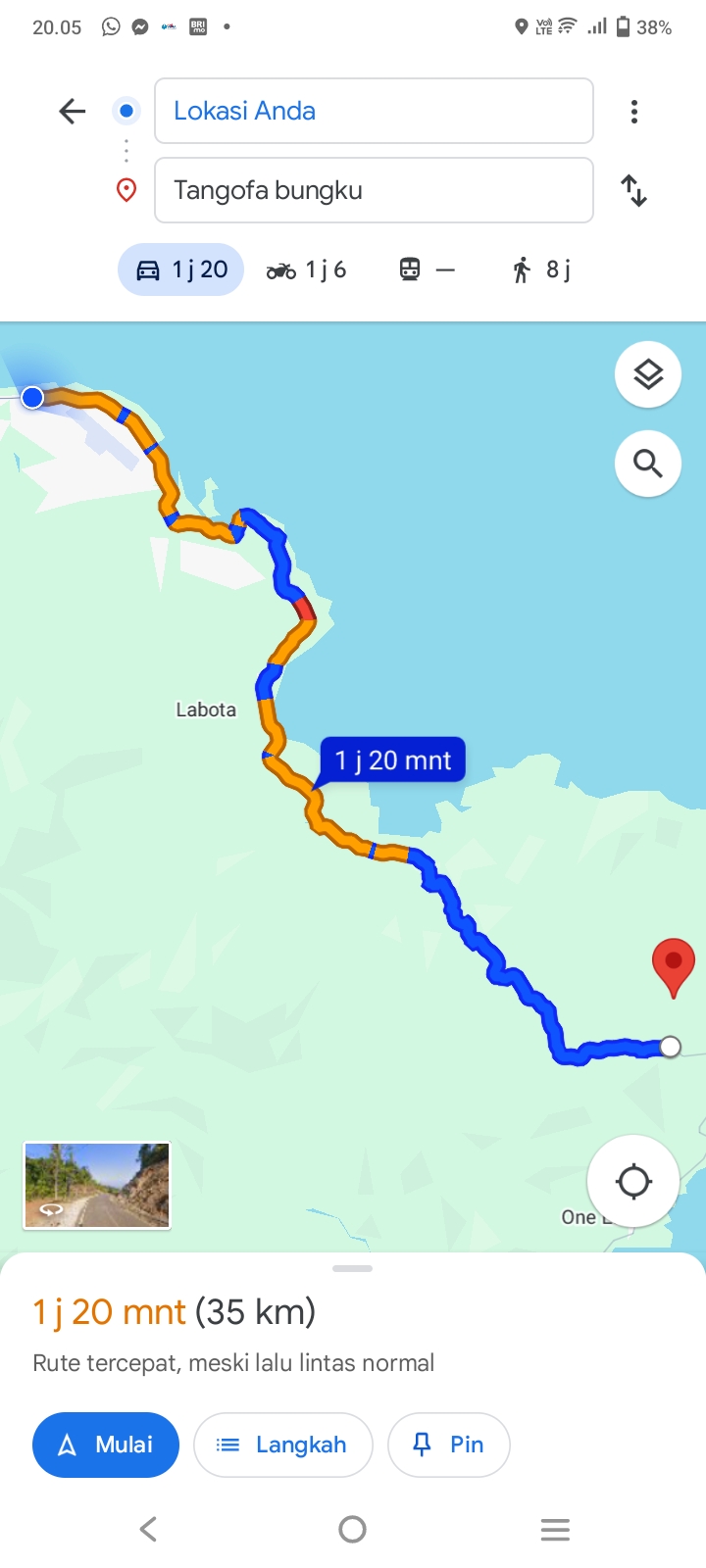Open system recent apps

555,1529
